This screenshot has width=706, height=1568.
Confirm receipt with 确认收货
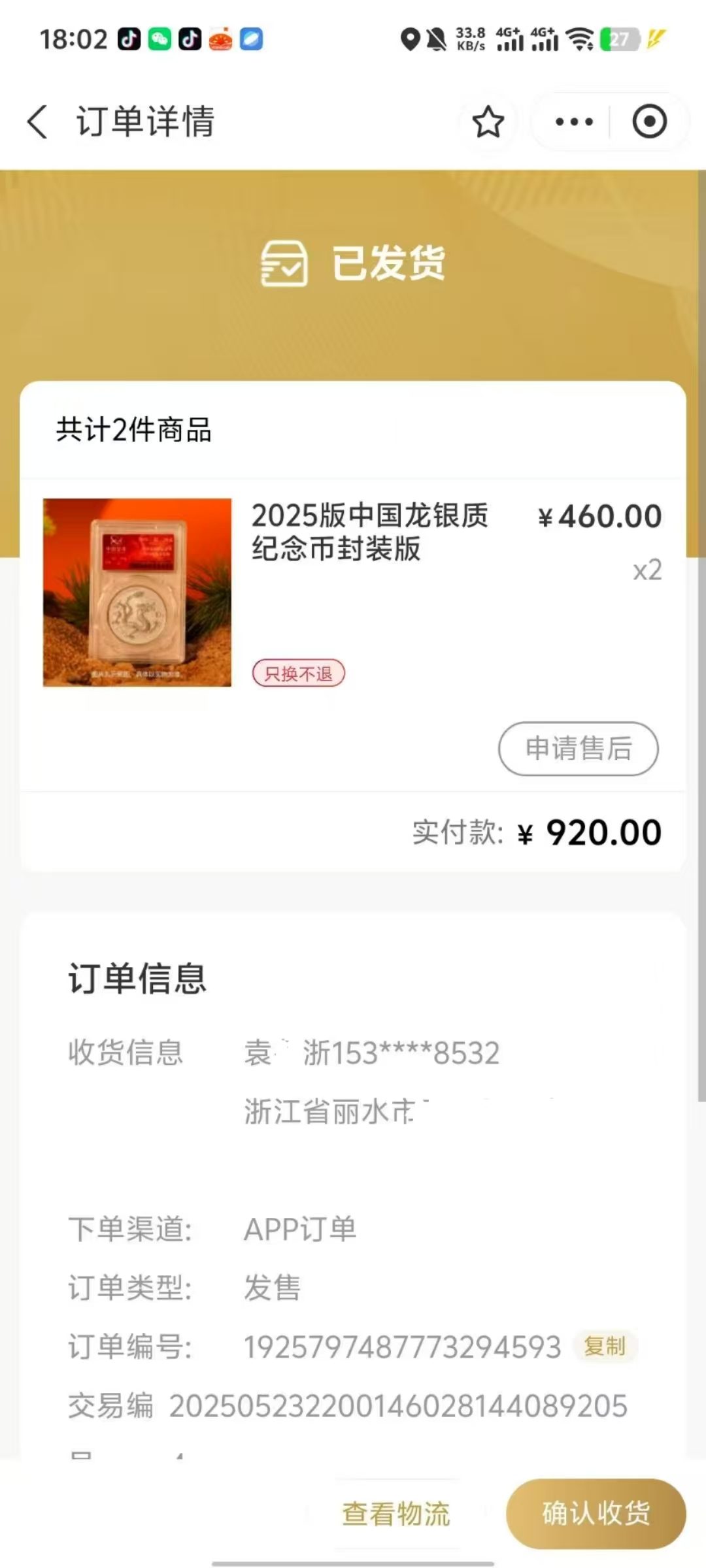(x=596, y=1514)
